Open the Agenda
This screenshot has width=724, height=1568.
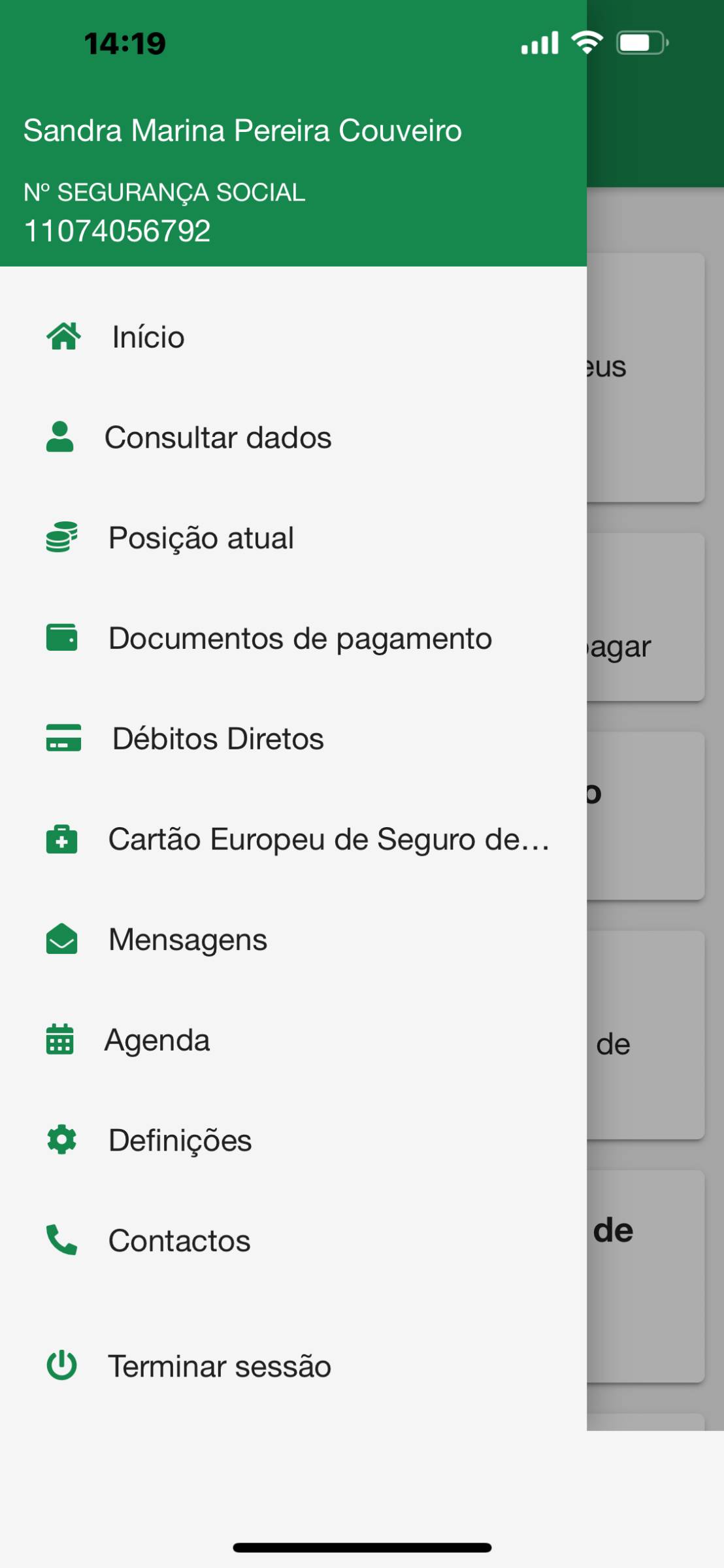pyautogui.click(x=157, y=1040)
